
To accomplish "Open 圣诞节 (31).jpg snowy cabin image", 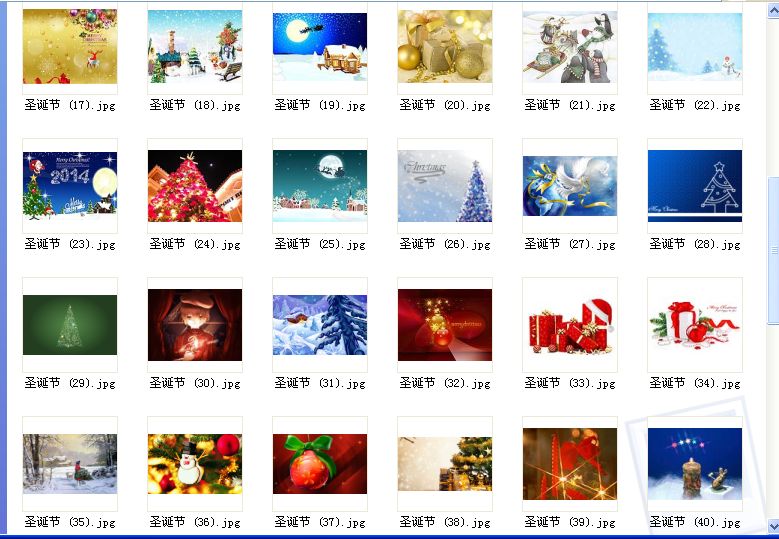I will (x=320, y=325).
